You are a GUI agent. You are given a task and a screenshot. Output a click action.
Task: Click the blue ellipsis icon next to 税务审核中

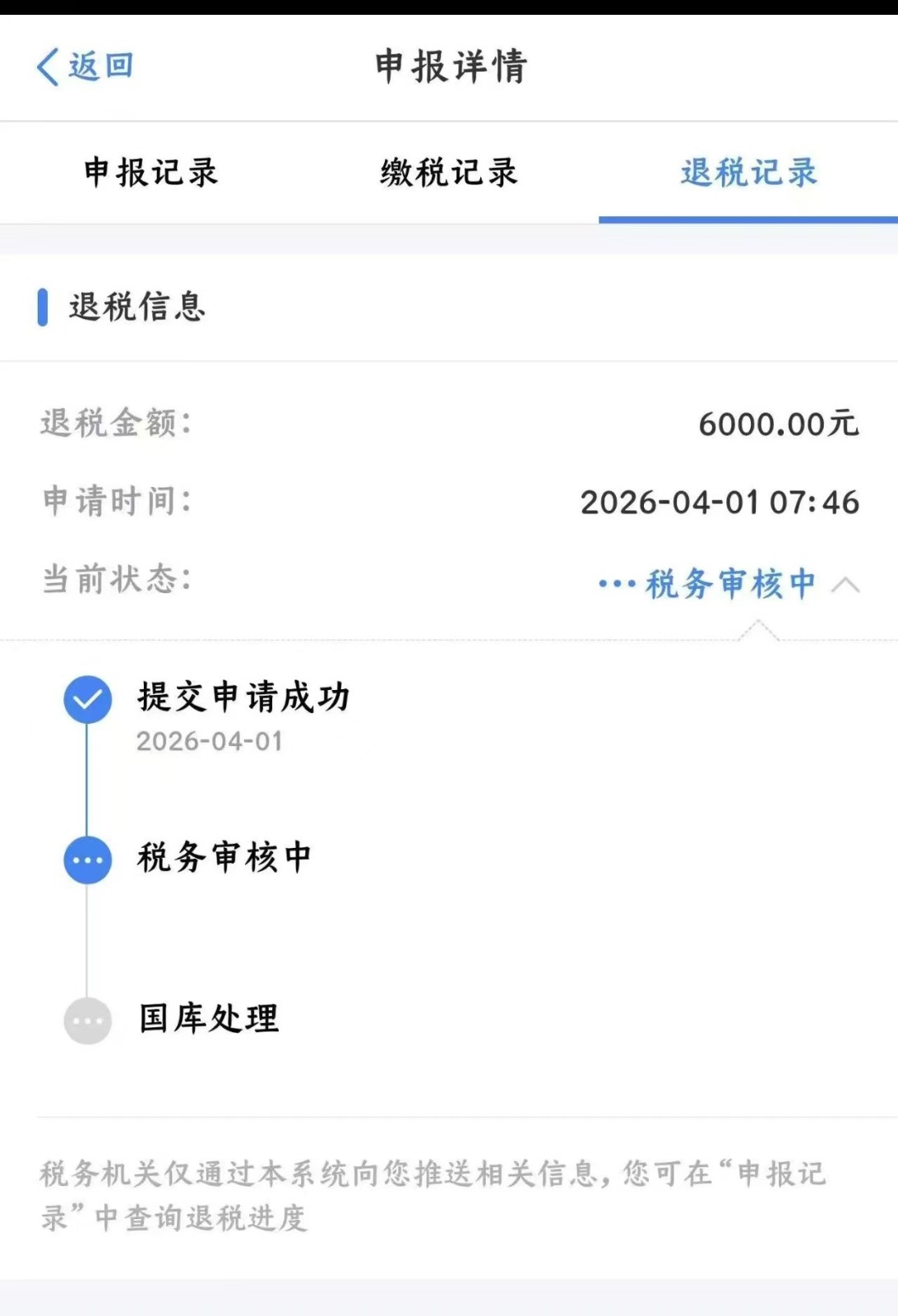pos(87,858)
